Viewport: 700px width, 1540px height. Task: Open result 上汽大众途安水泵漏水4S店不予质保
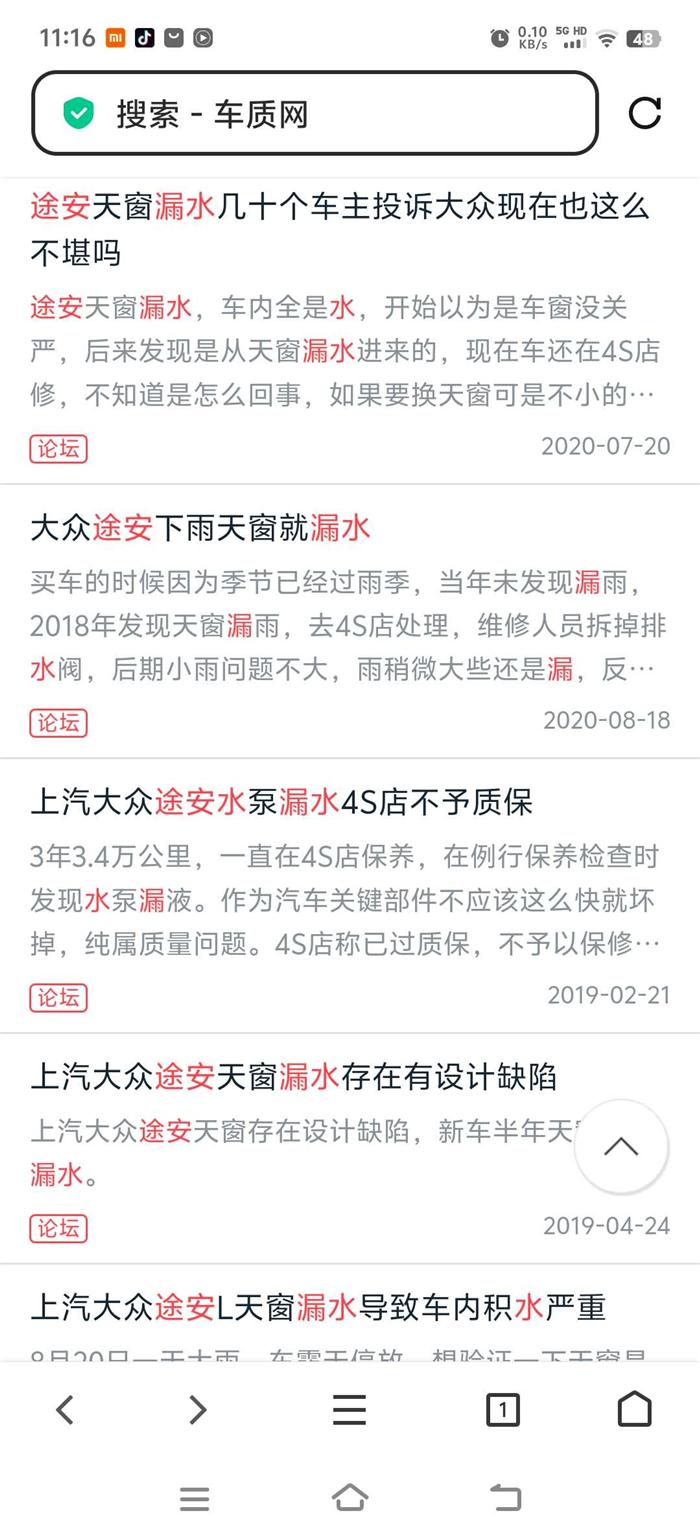point(282,802)
